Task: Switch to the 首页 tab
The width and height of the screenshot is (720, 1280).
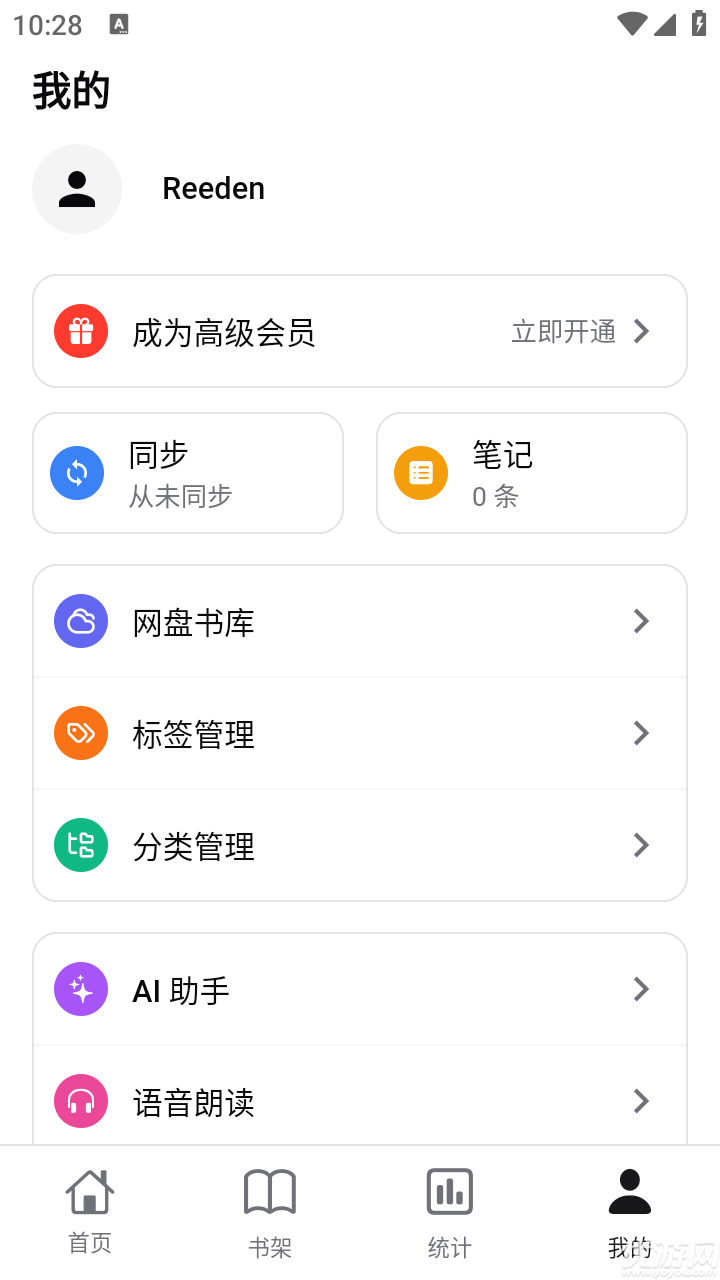Action: tap(89, 1210)
